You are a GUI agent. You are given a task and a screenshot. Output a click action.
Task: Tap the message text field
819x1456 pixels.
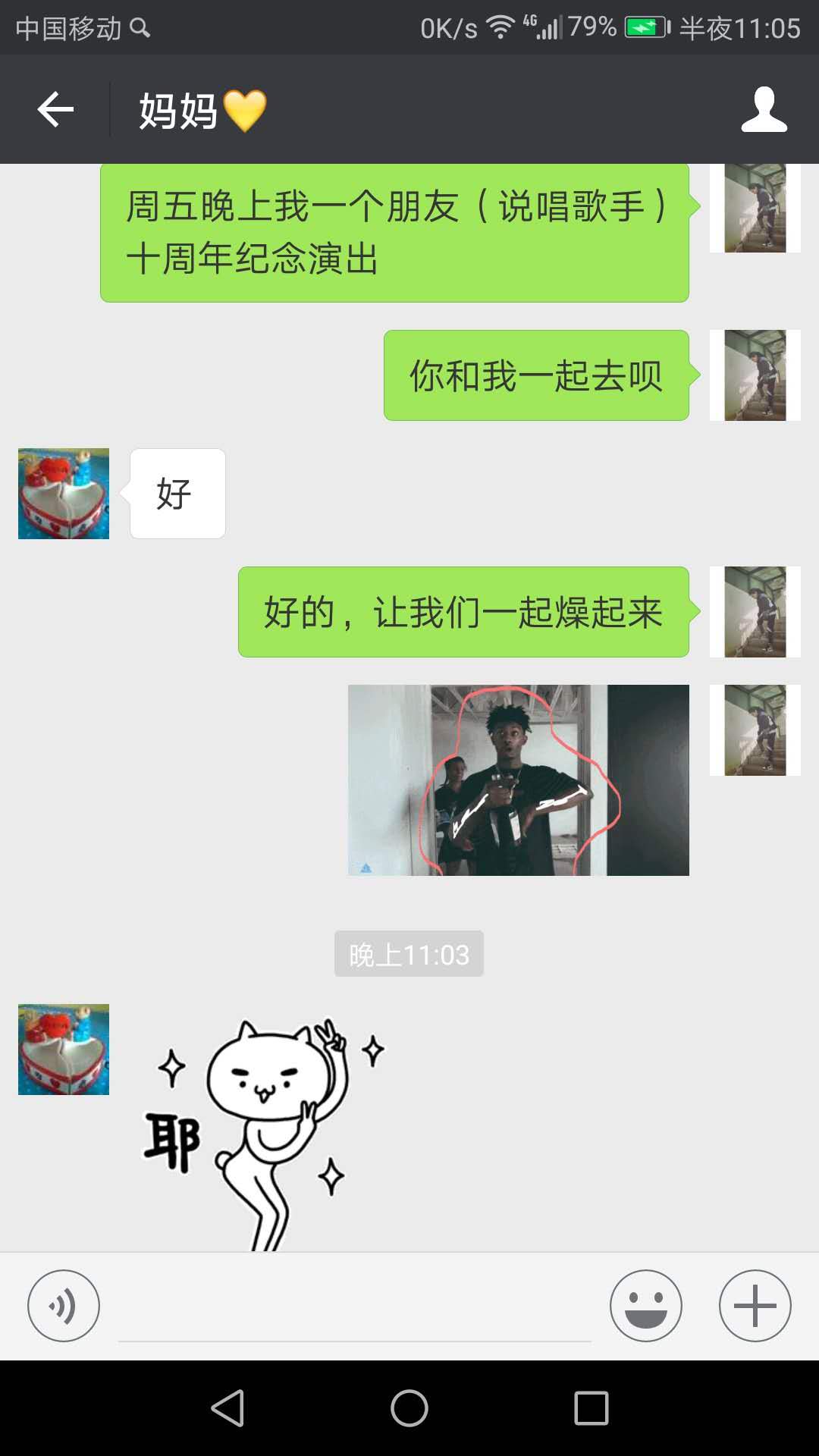[354, 1308]
